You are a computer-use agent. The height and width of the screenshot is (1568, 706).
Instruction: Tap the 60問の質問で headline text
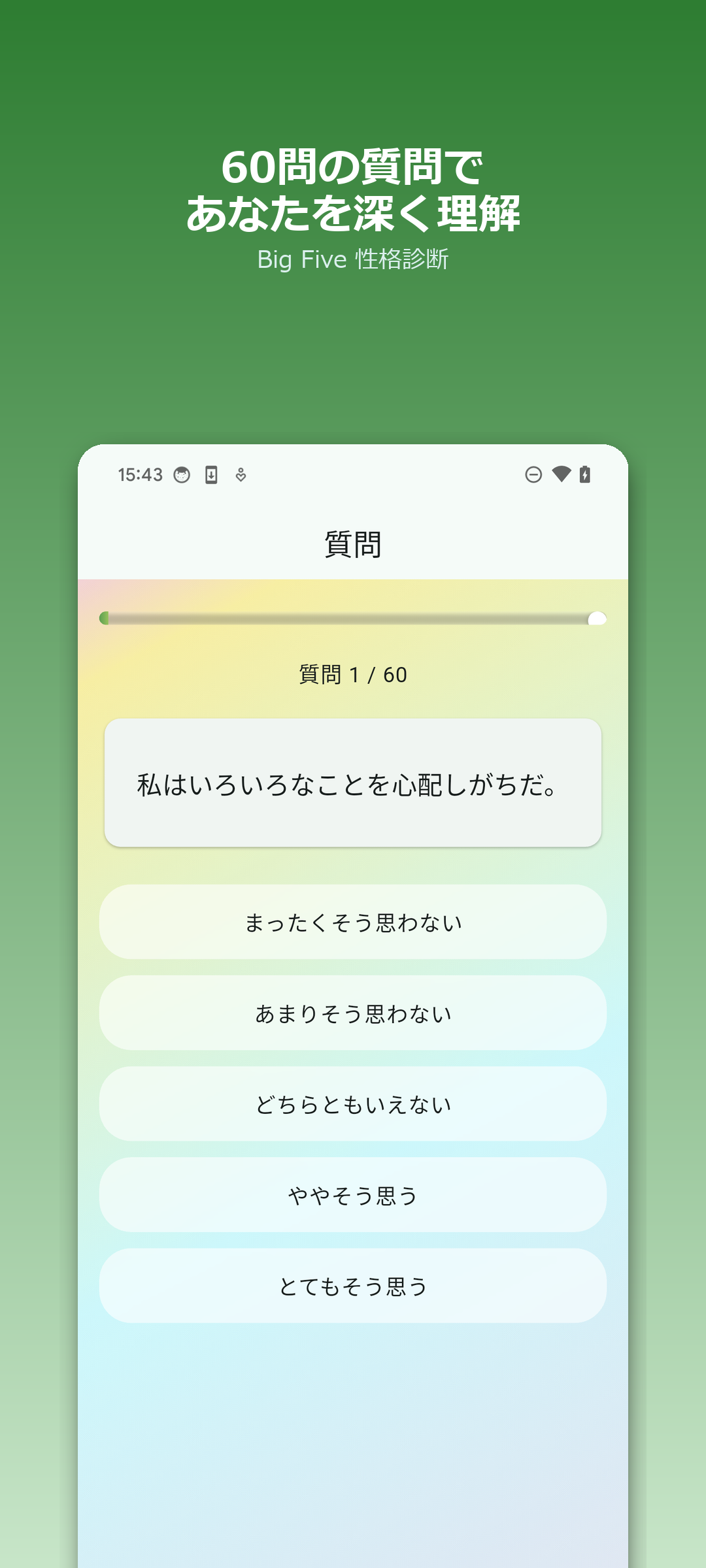pyautogui.click(x=353, y=167)
